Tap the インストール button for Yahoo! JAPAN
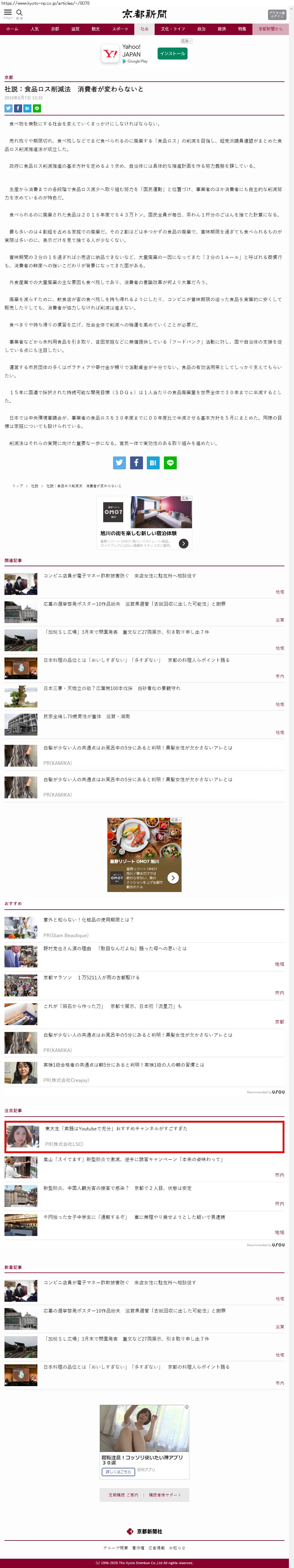Screen dimensions: 294x1568 pos(172,54)
